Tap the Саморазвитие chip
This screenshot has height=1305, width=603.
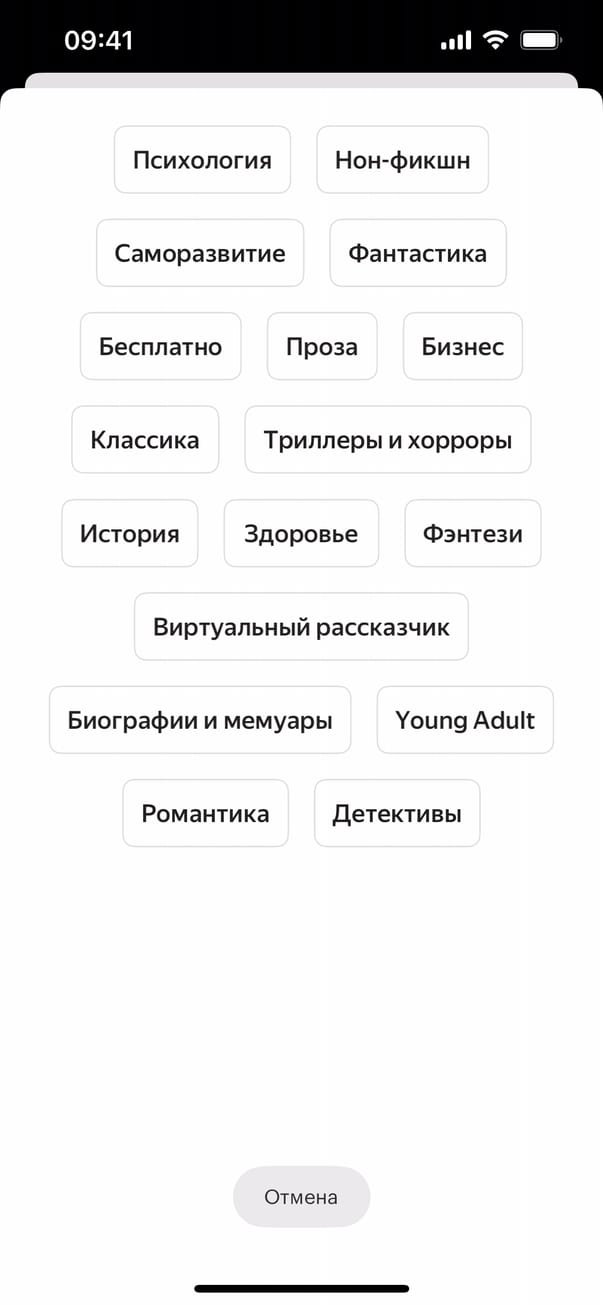click(x=200, y=253)
